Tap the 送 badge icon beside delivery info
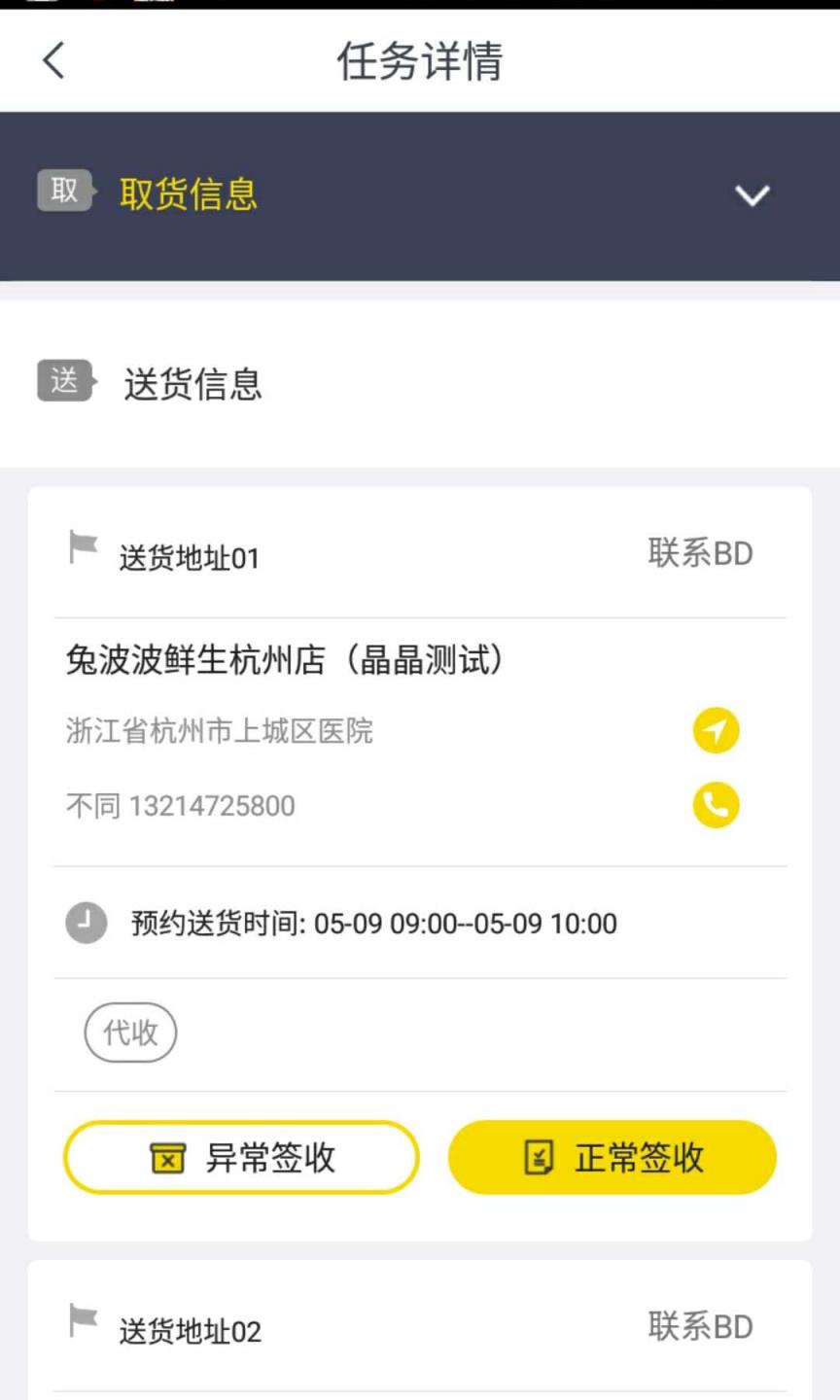This screenshot has width=840, height=1400. click(x=63, y=382)
